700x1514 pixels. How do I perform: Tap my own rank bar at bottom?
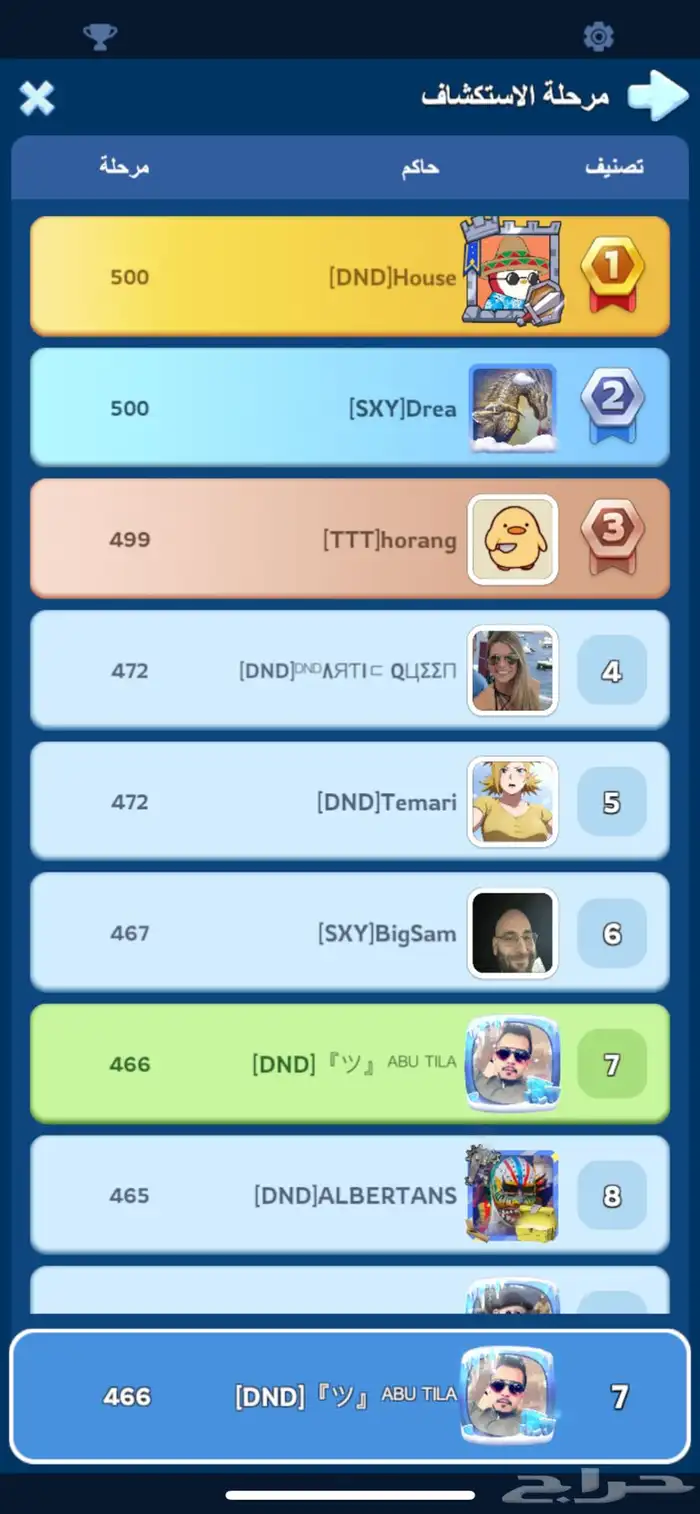350,1396
